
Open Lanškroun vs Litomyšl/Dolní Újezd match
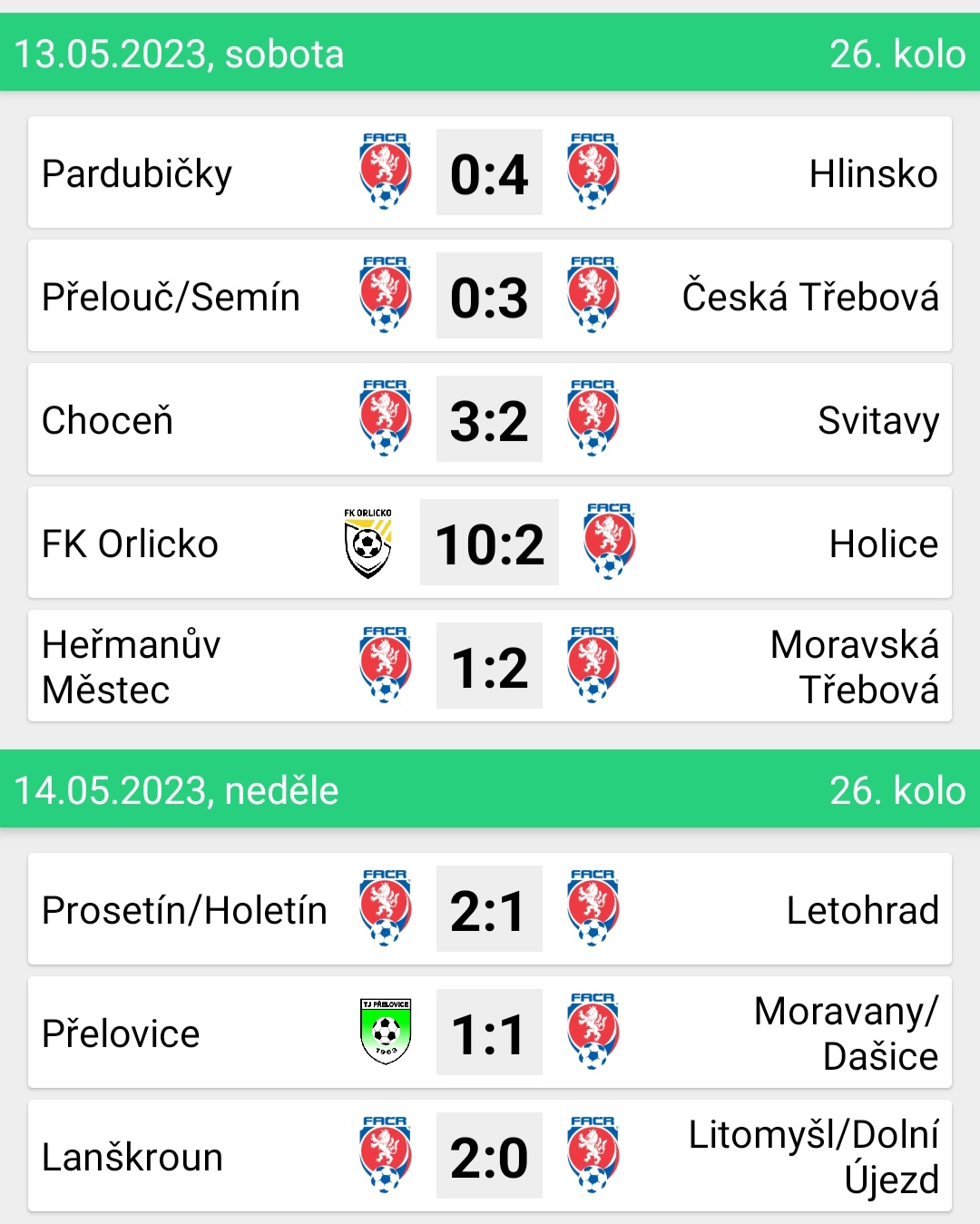point(489,1156)
